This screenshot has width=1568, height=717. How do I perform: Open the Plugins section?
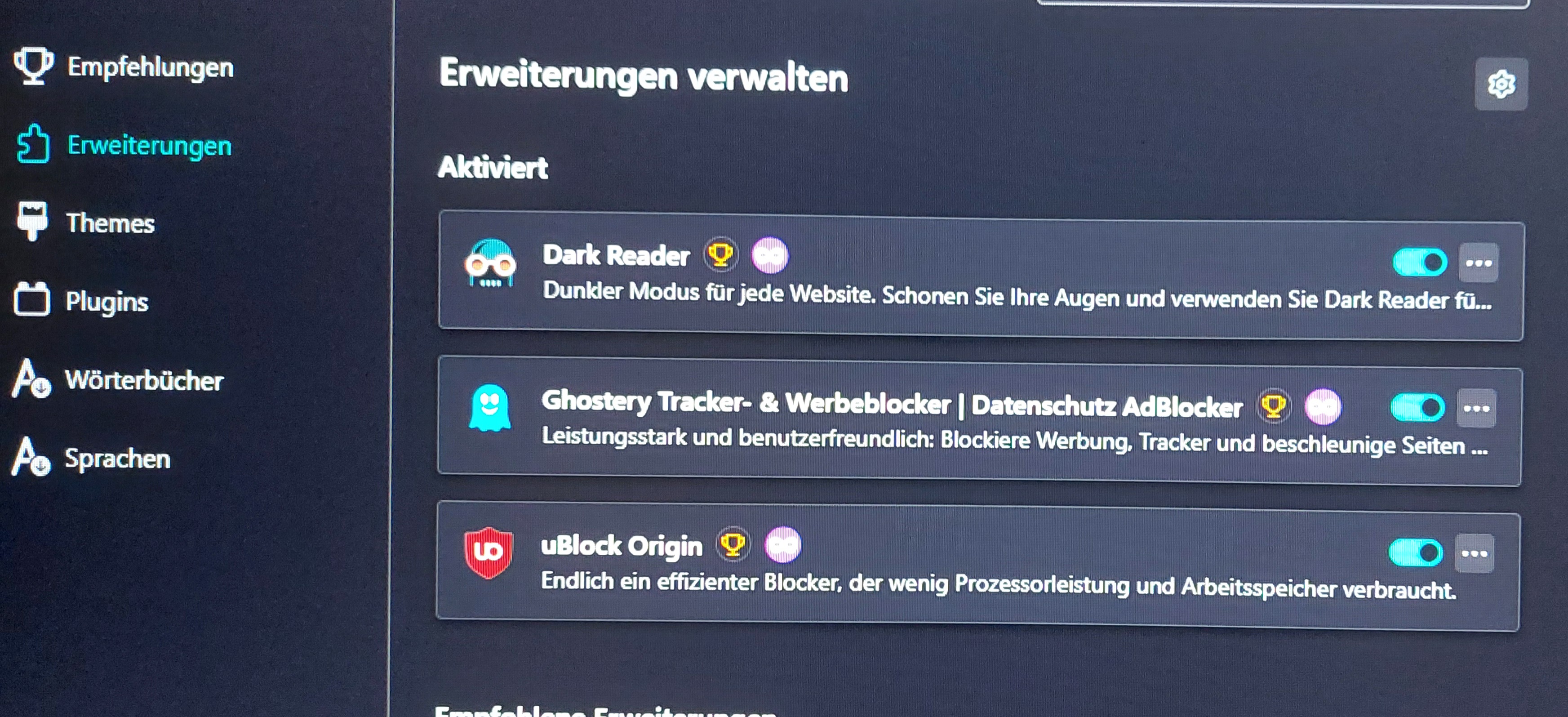point(107,302)
